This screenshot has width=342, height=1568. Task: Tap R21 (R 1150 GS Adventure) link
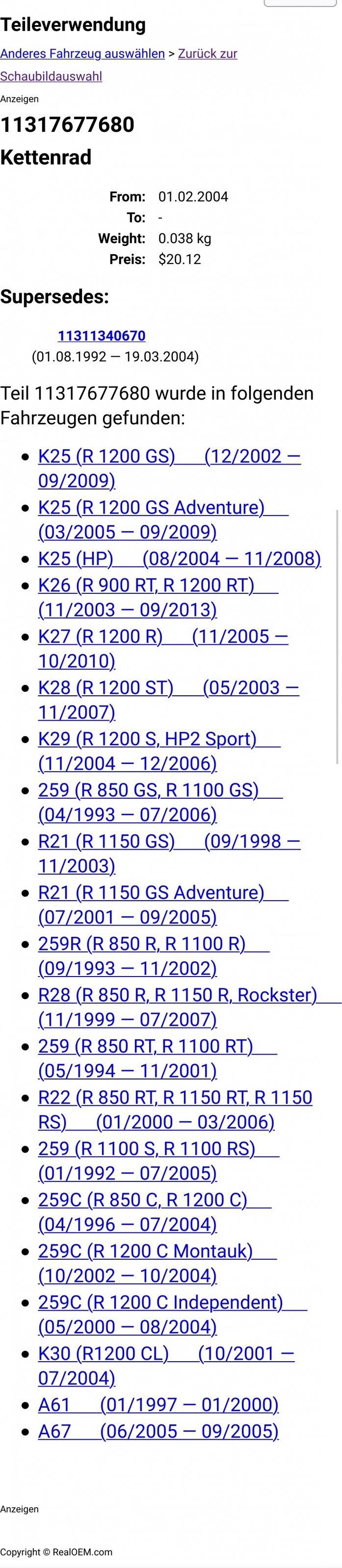pos(151,892)
